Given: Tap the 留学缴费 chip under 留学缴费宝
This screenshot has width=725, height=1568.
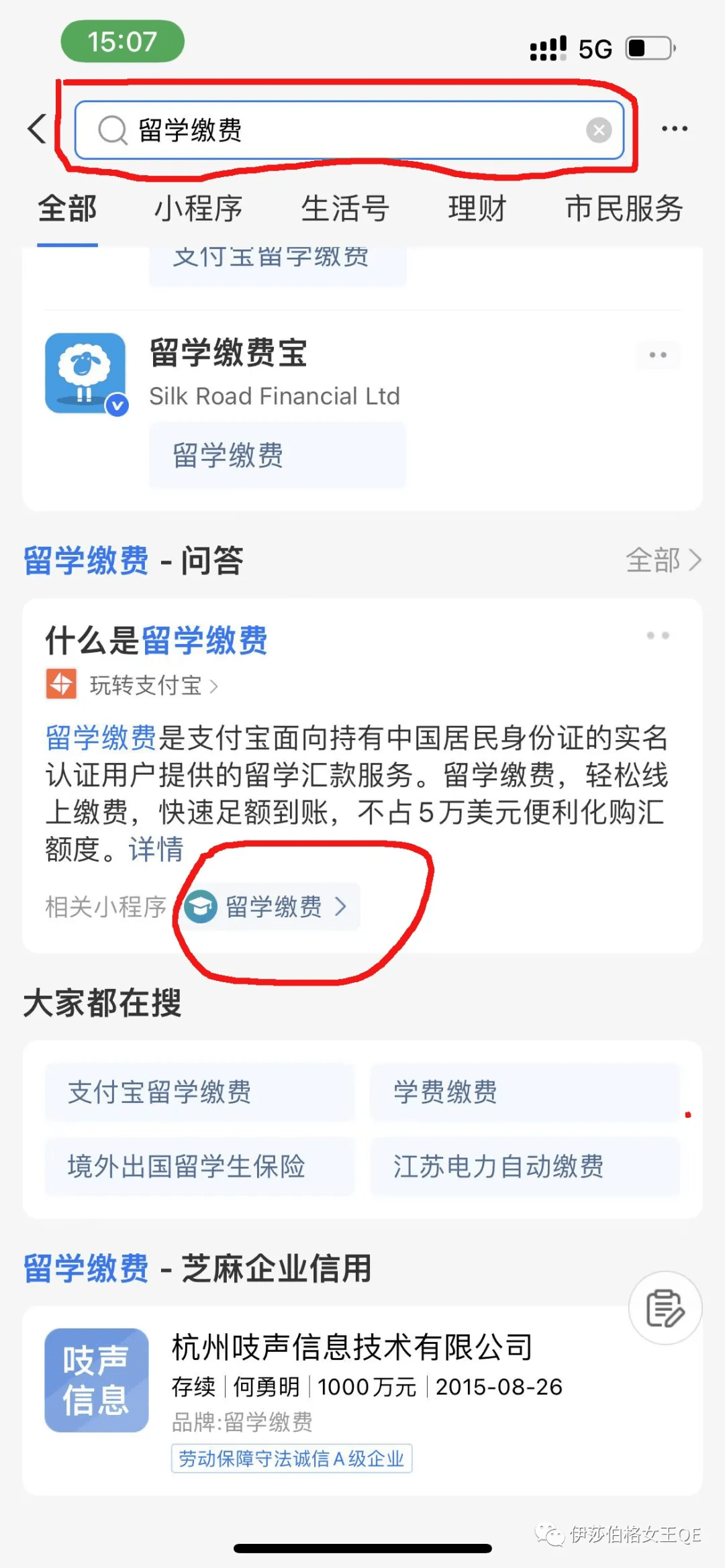Looking at the screenshot, I should (x=277, y=455).
